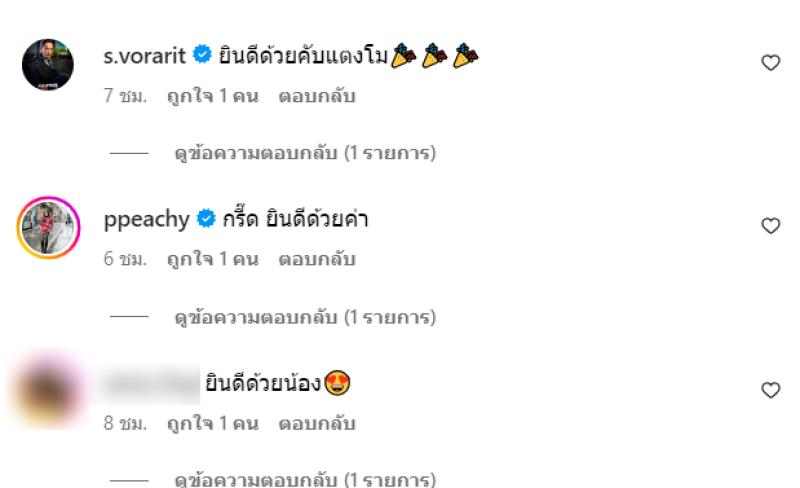Viewport: 800px width, 488px height.
Task: View ppeachy's story from avatar
Action: click(48, 227)
